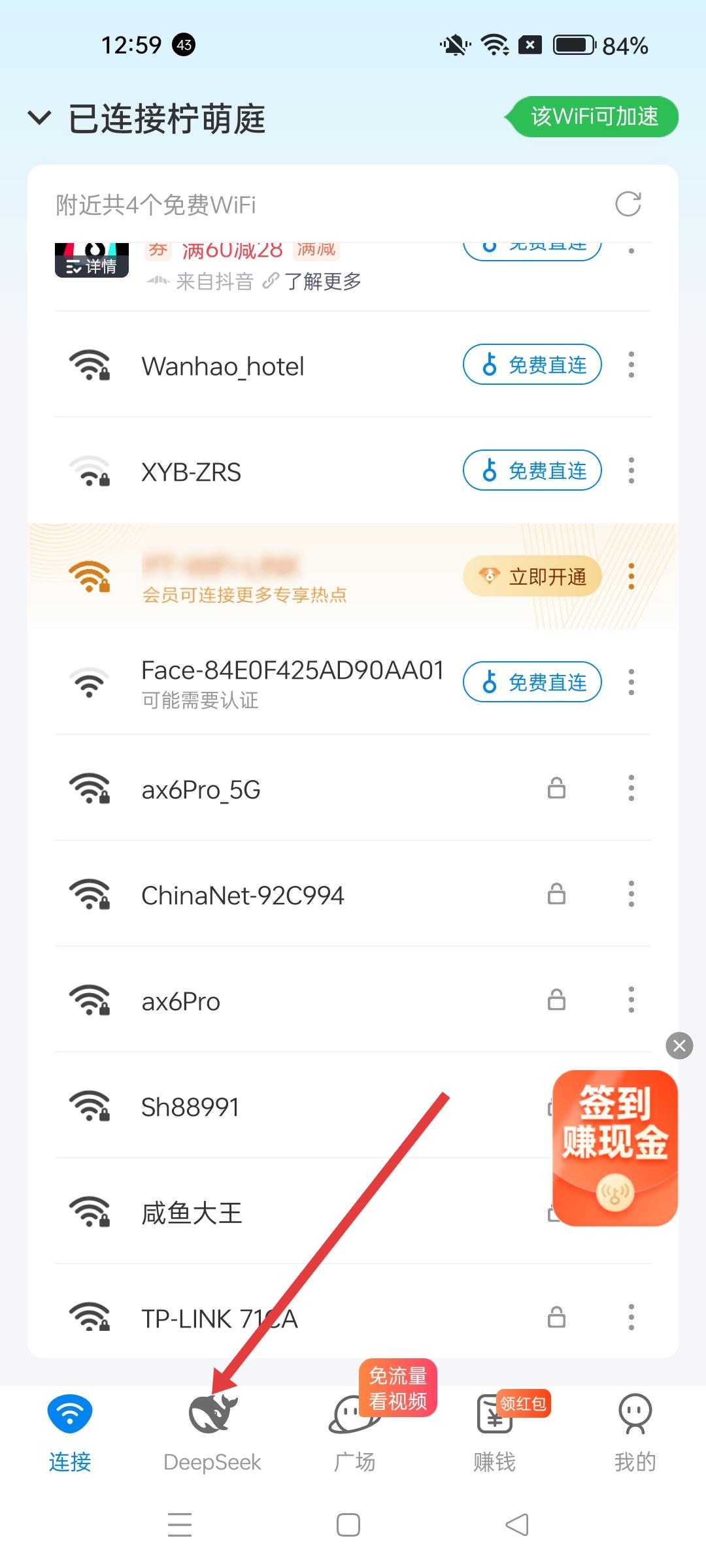
Task: Dismiss the 签到赚现金 floating banner
Action: tap(679, 1046)
